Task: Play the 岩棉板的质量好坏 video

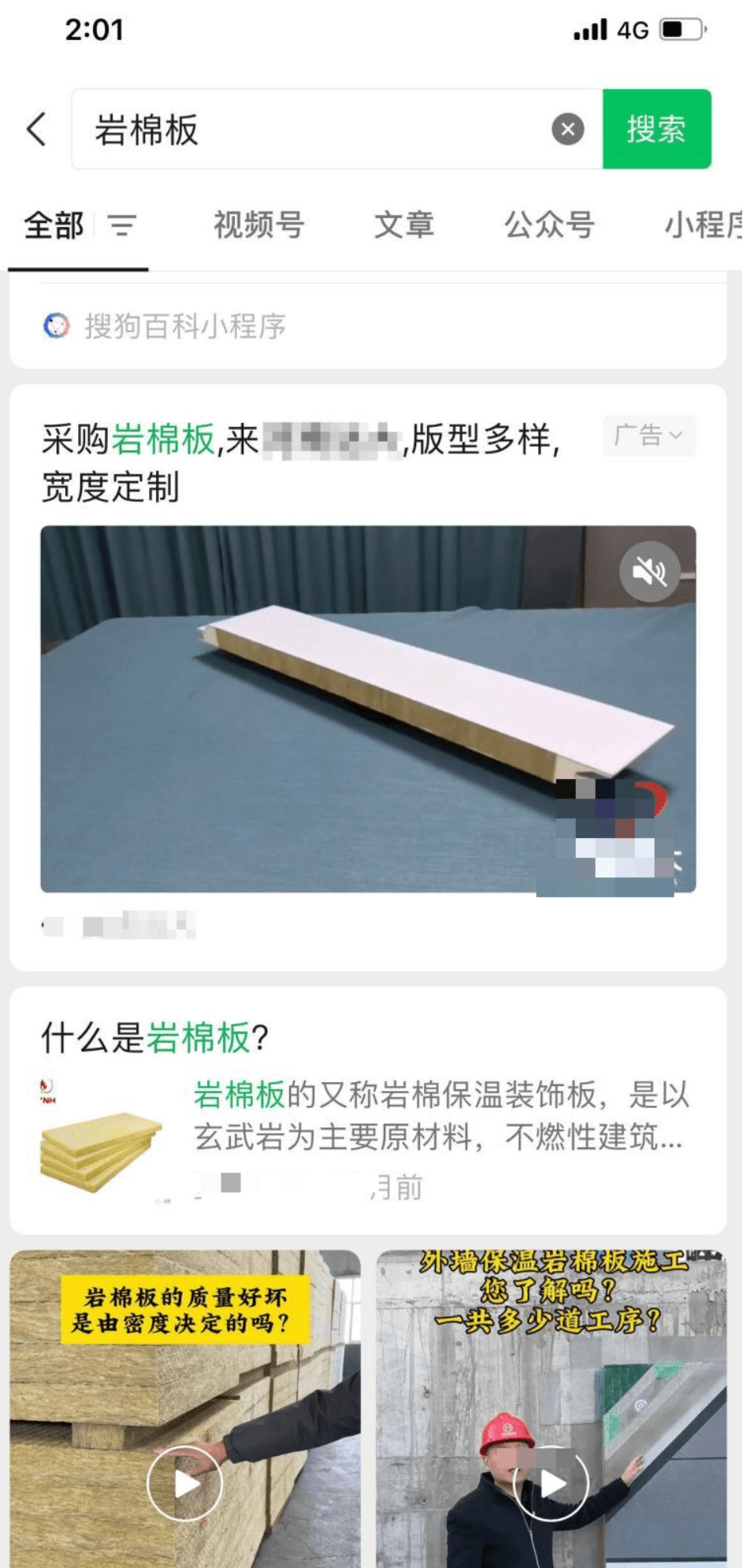Action: [x=184, y=1485]
